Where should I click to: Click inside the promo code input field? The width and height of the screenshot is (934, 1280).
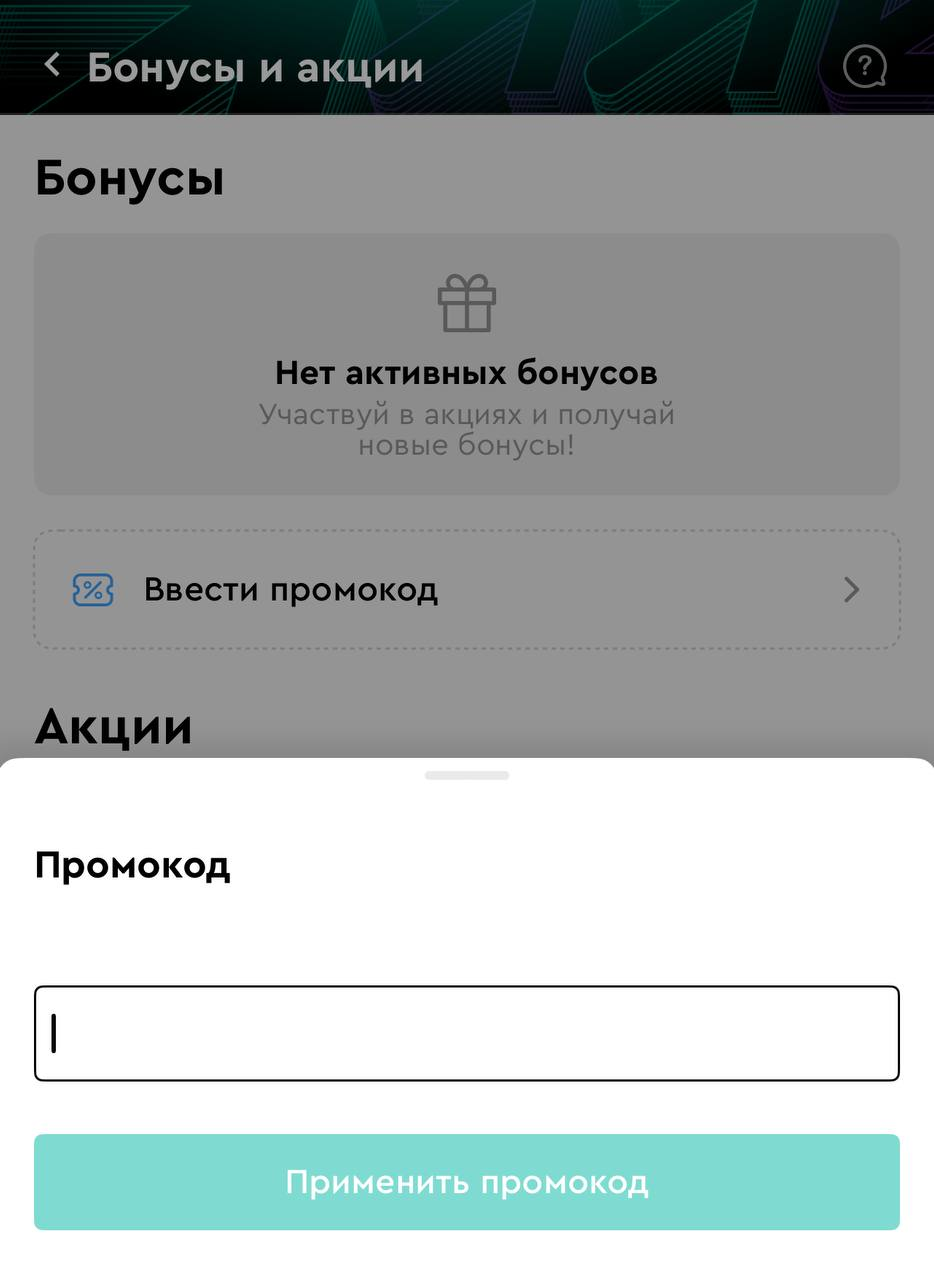[x=466, y=1033]
